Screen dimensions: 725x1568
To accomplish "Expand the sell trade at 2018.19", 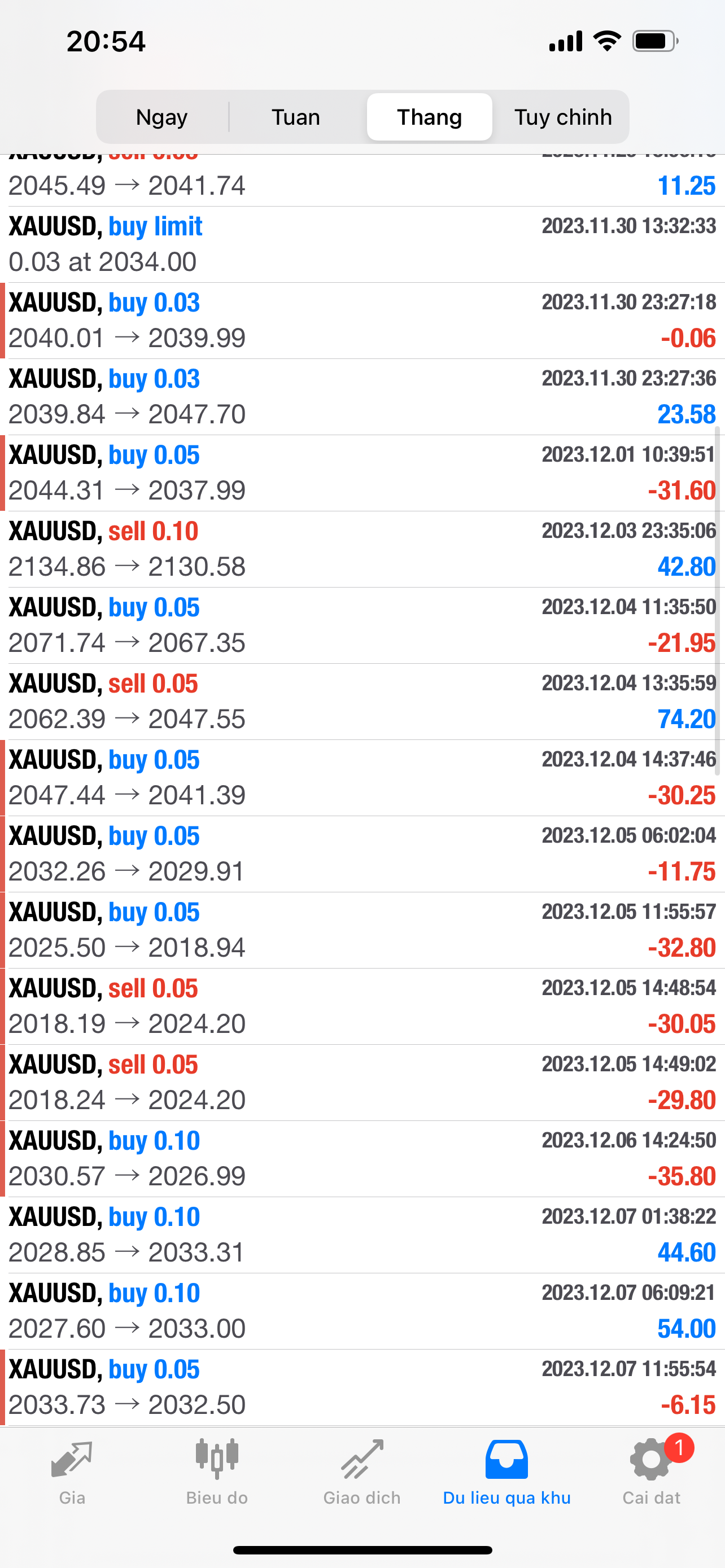I will click(x=362, y=1007).
